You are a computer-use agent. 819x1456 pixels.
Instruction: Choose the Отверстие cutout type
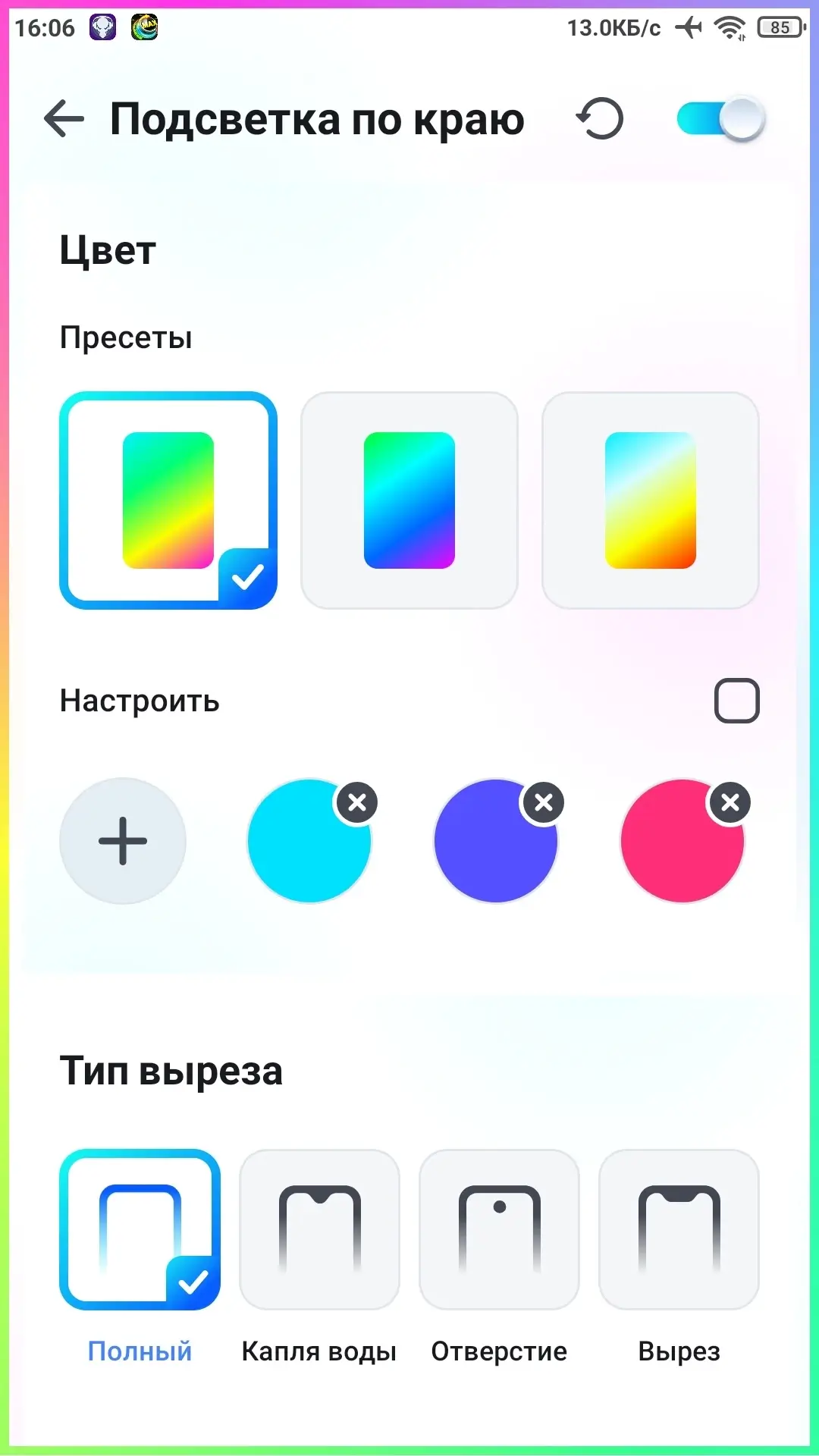click(x=499, y=1229)
